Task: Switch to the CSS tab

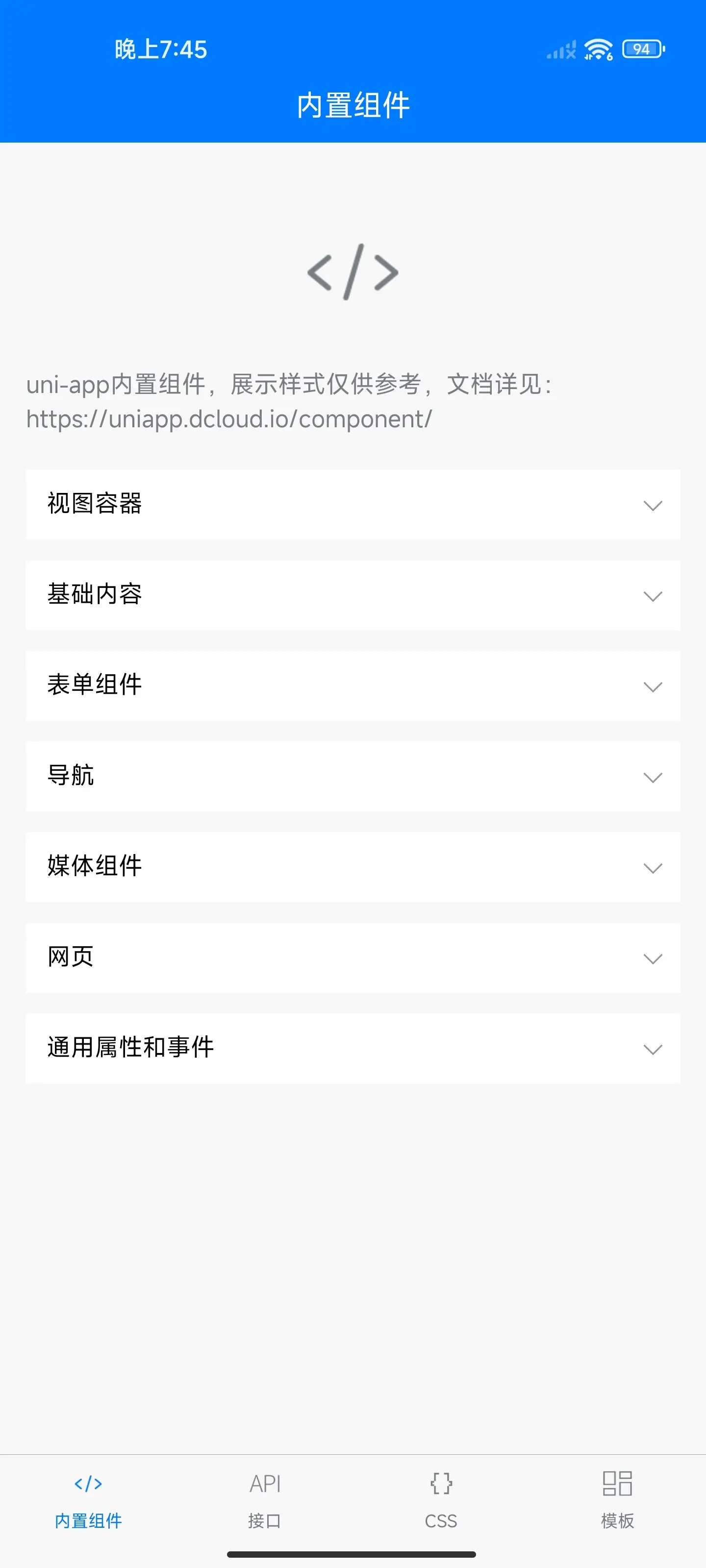Action: point(441,1500)
